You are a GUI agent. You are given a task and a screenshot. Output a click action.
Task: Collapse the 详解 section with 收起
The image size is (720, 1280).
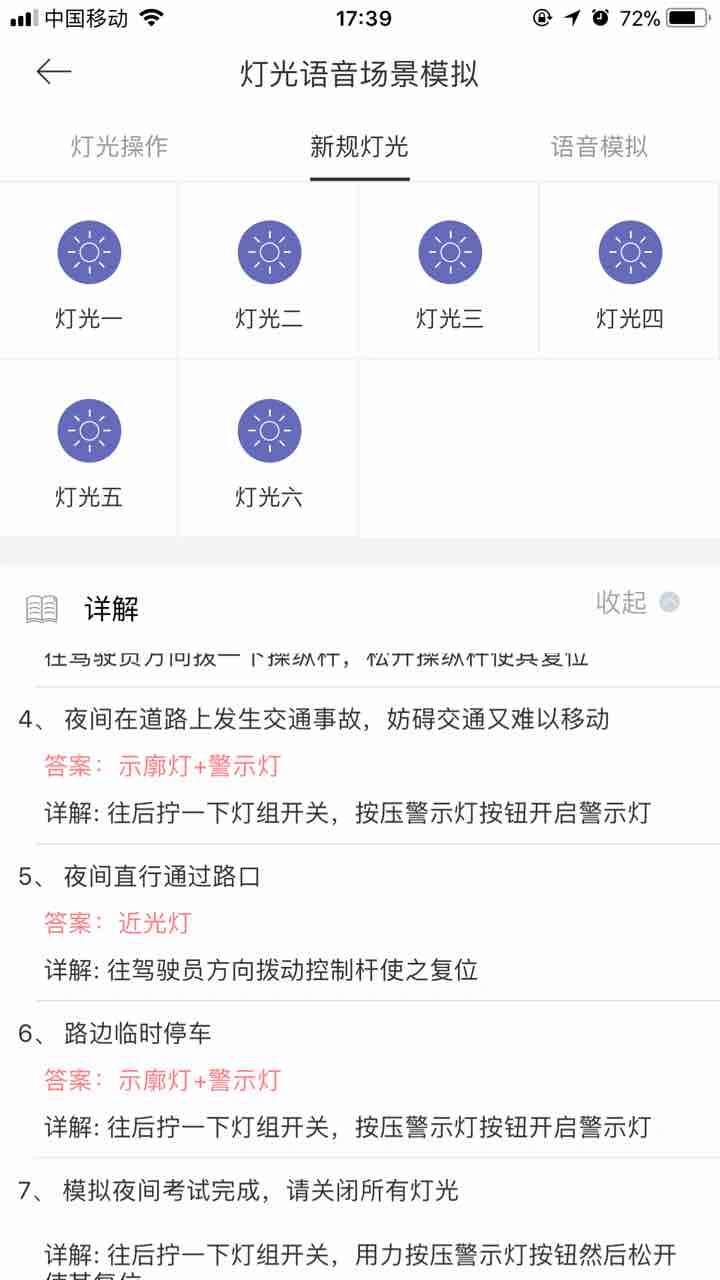pos(637,602)
